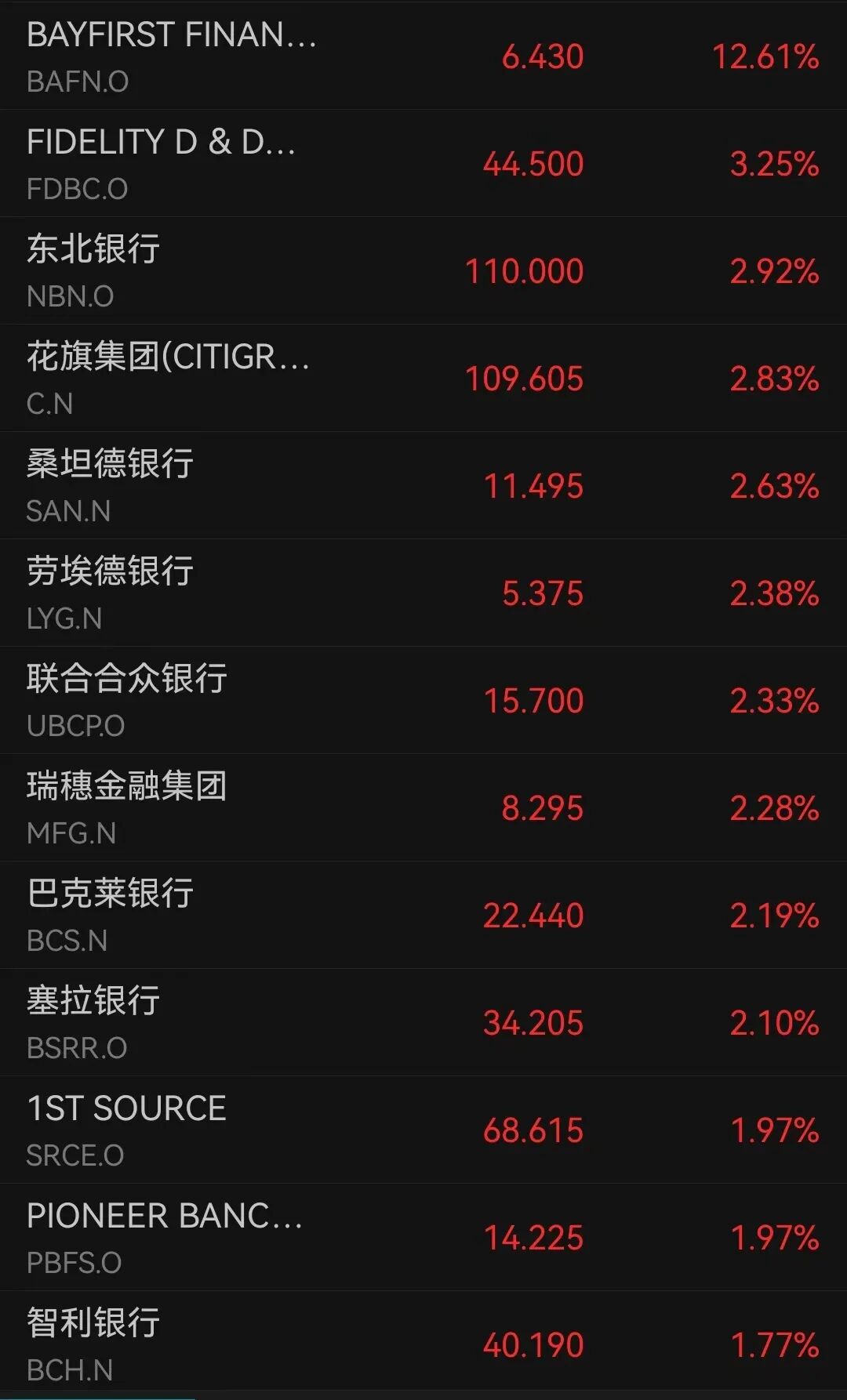Select 花旗集团 (CITIGR...) C.N row

[423, 378]
